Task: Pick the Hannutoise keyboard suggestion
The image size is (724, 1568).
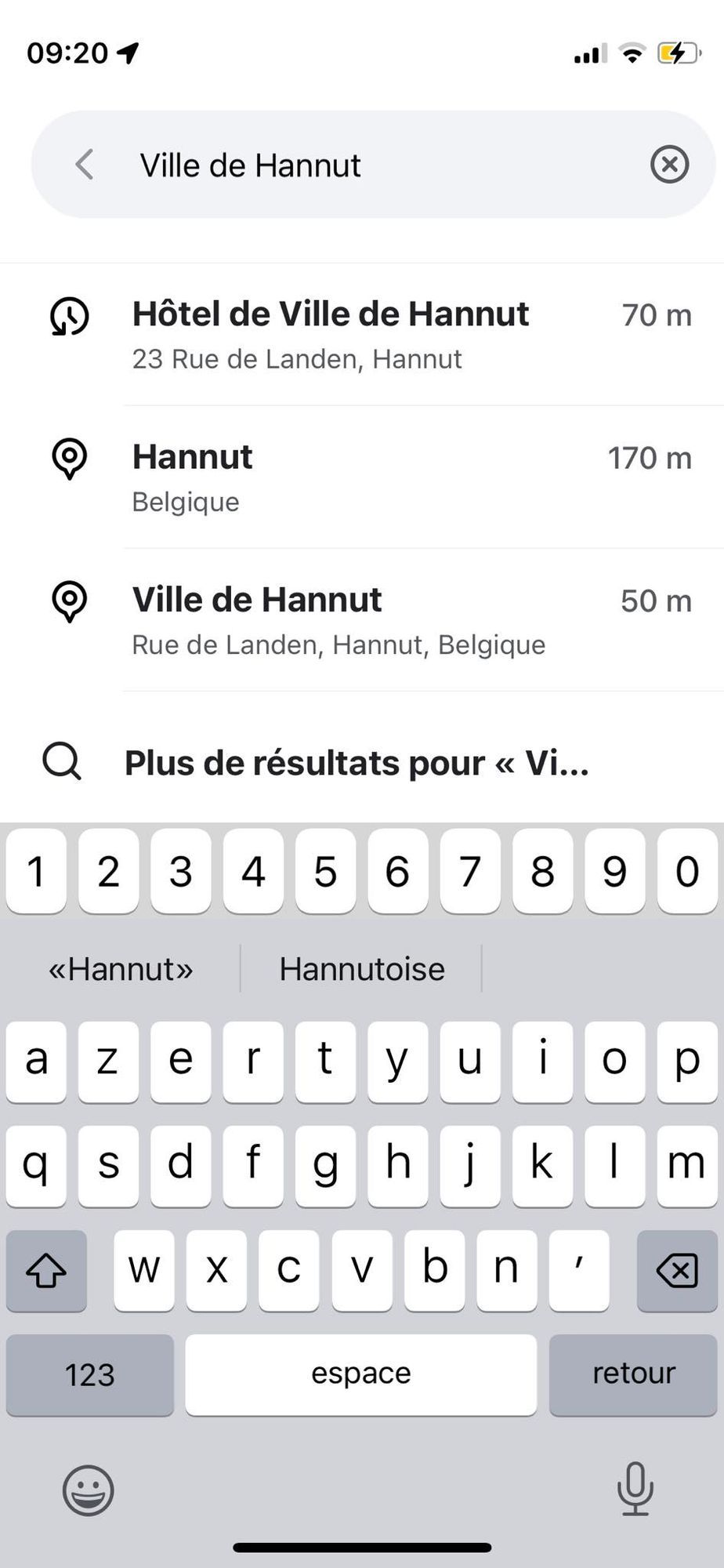Action: [x=361, y=969]
